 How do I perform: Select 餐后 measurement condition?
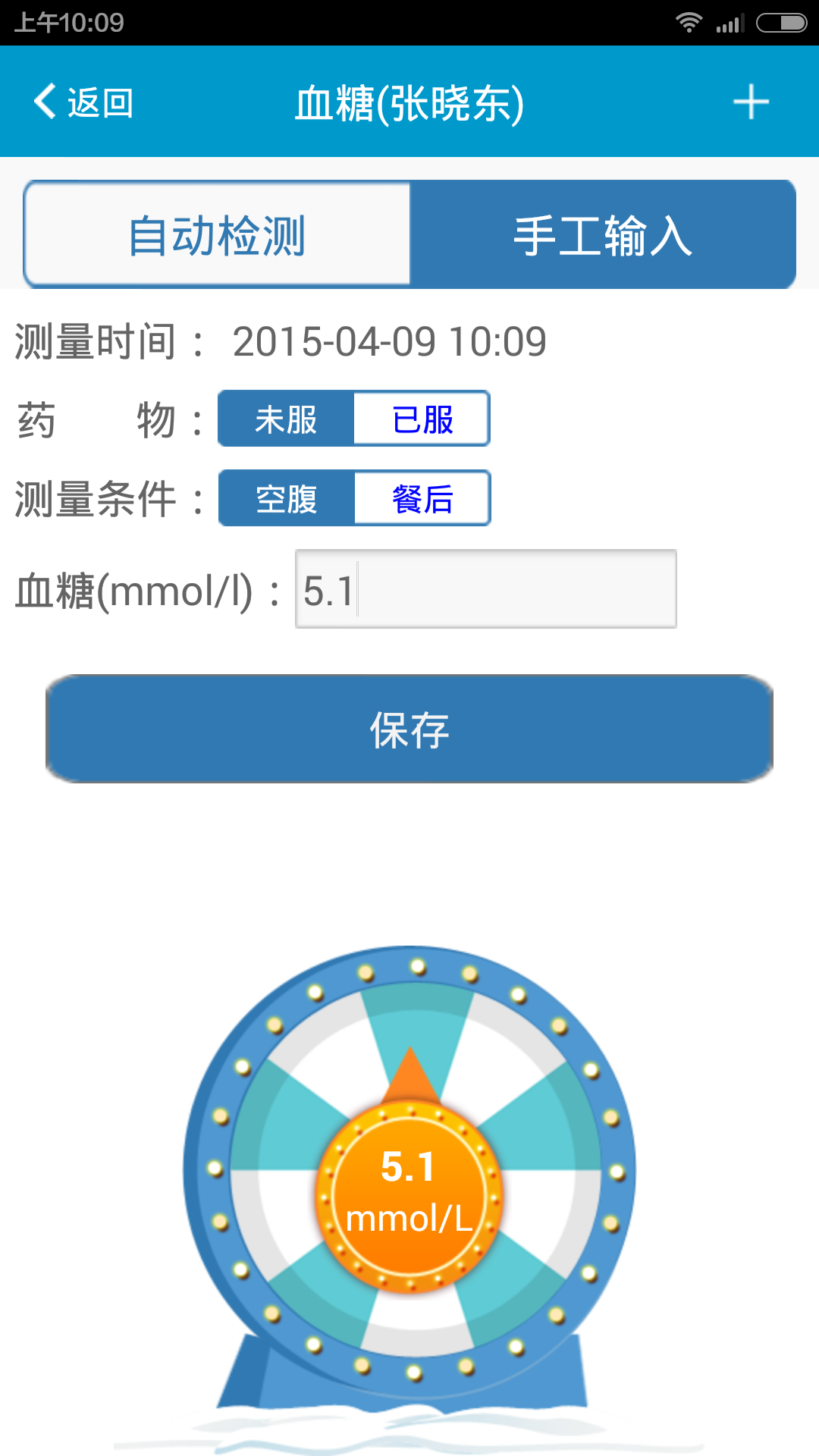coord(422,498)
